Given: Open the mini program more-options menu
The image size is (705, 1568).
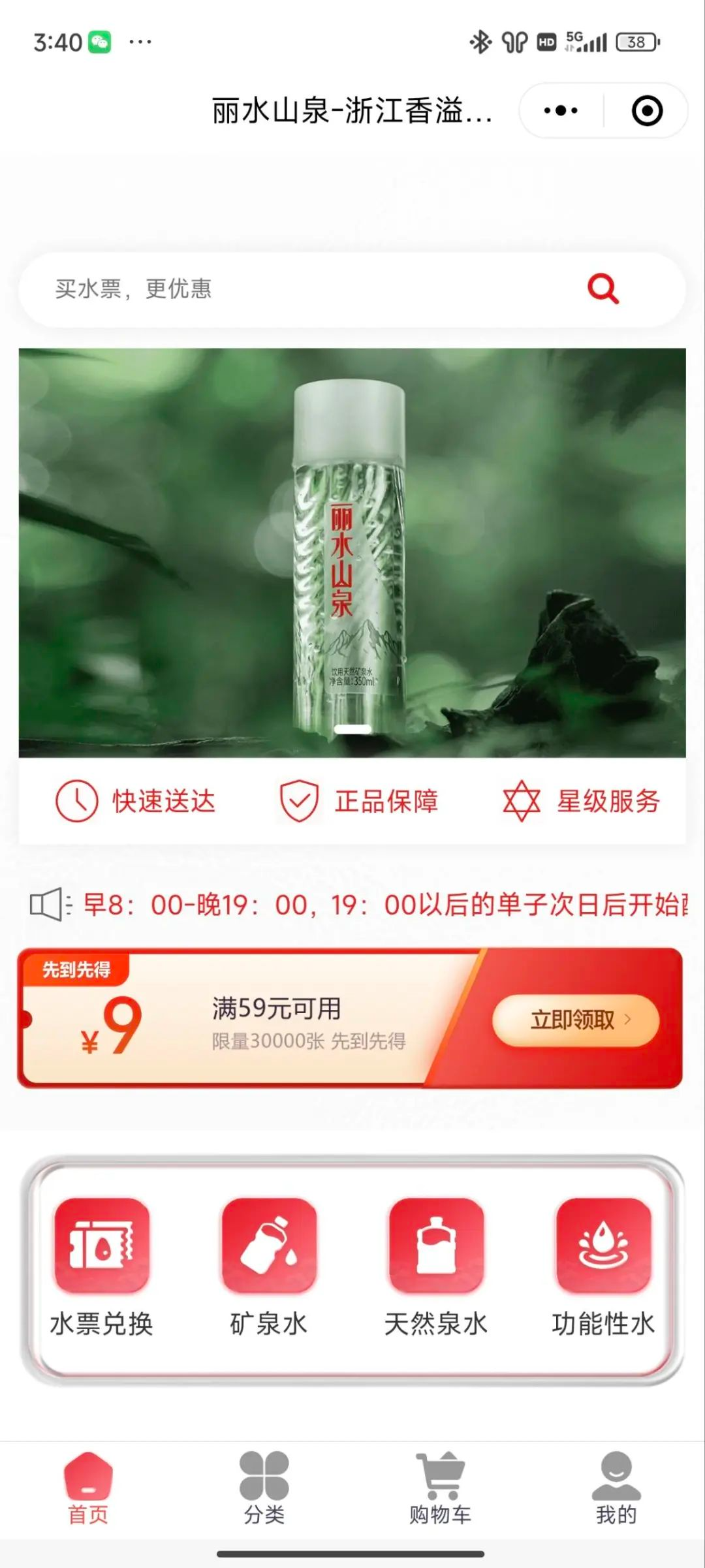Looking at the screenshot, I should pyautogui.click(x=561, y=110).
